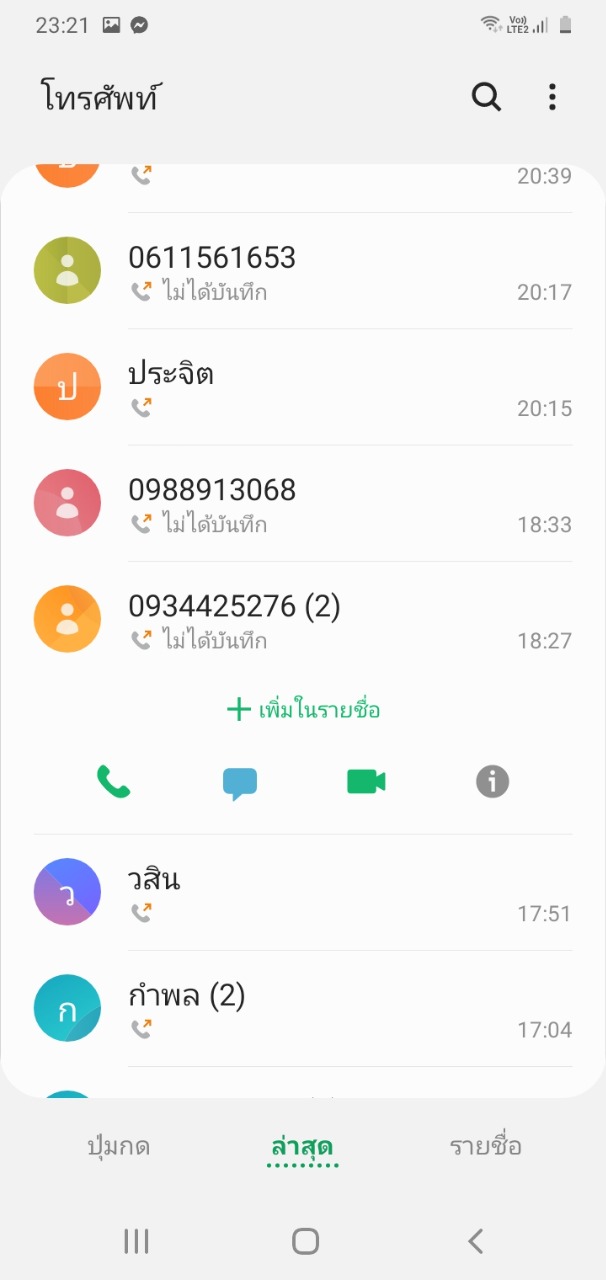Tap เพิ่มในรายชื่อ to add the number to contacts
Screen dimensions: 606x1280
pyautogui.click(x=304, y=710)
